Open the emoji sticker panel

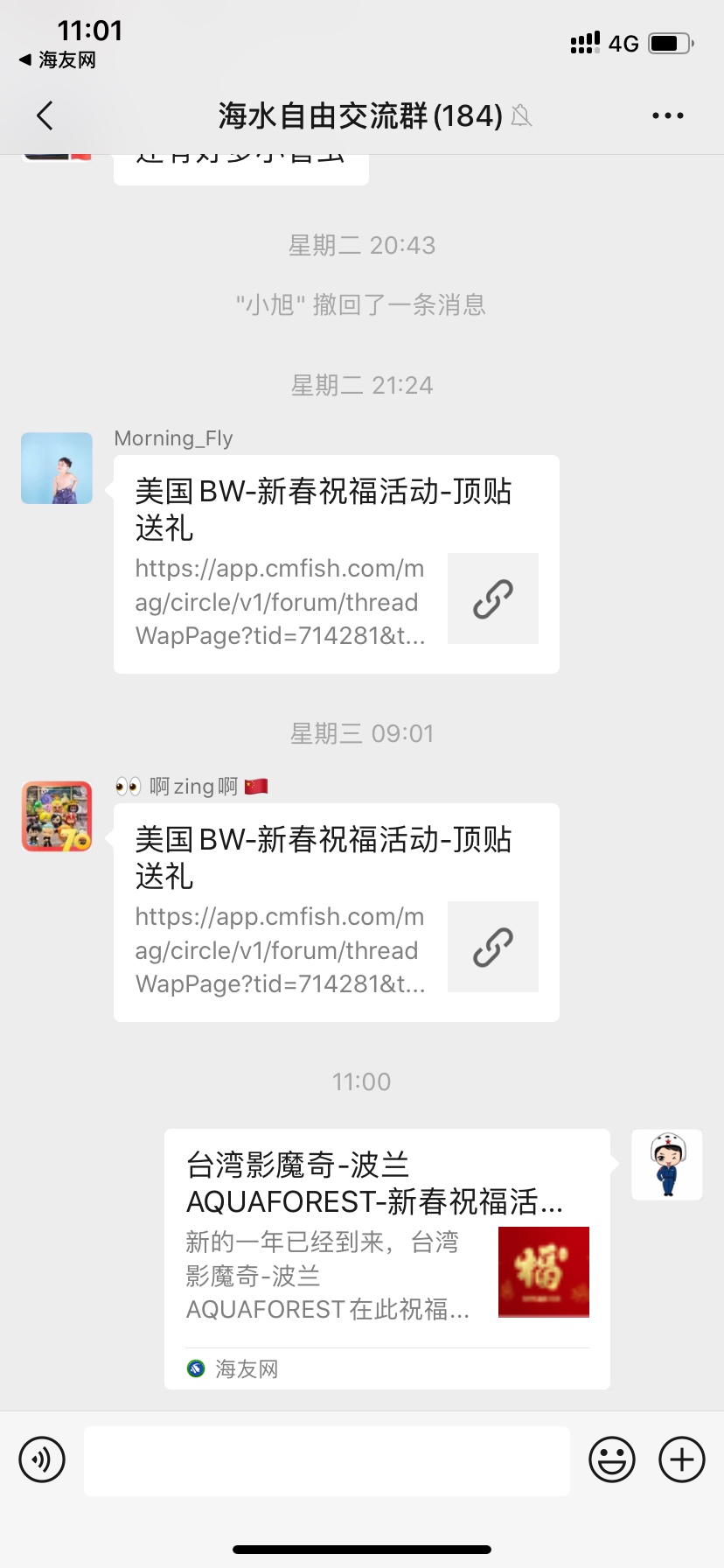pos(611,1459)
